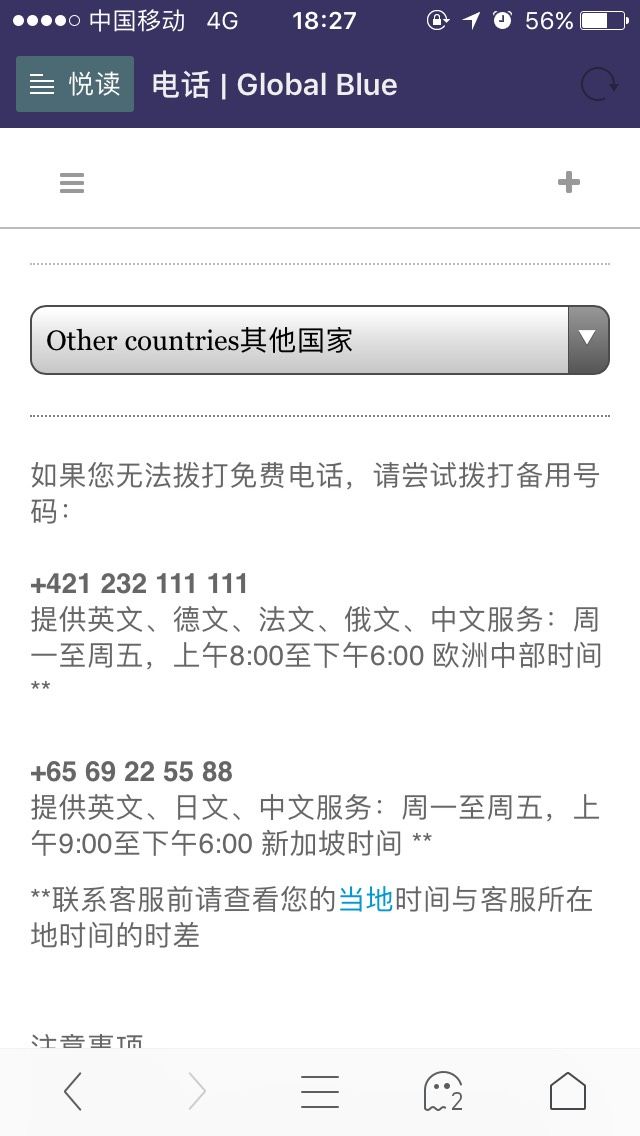This screenshot has width=640, height=1136.
Task: Go to the browser home page
Action: pyautogui.click(x=568, y=1091)
